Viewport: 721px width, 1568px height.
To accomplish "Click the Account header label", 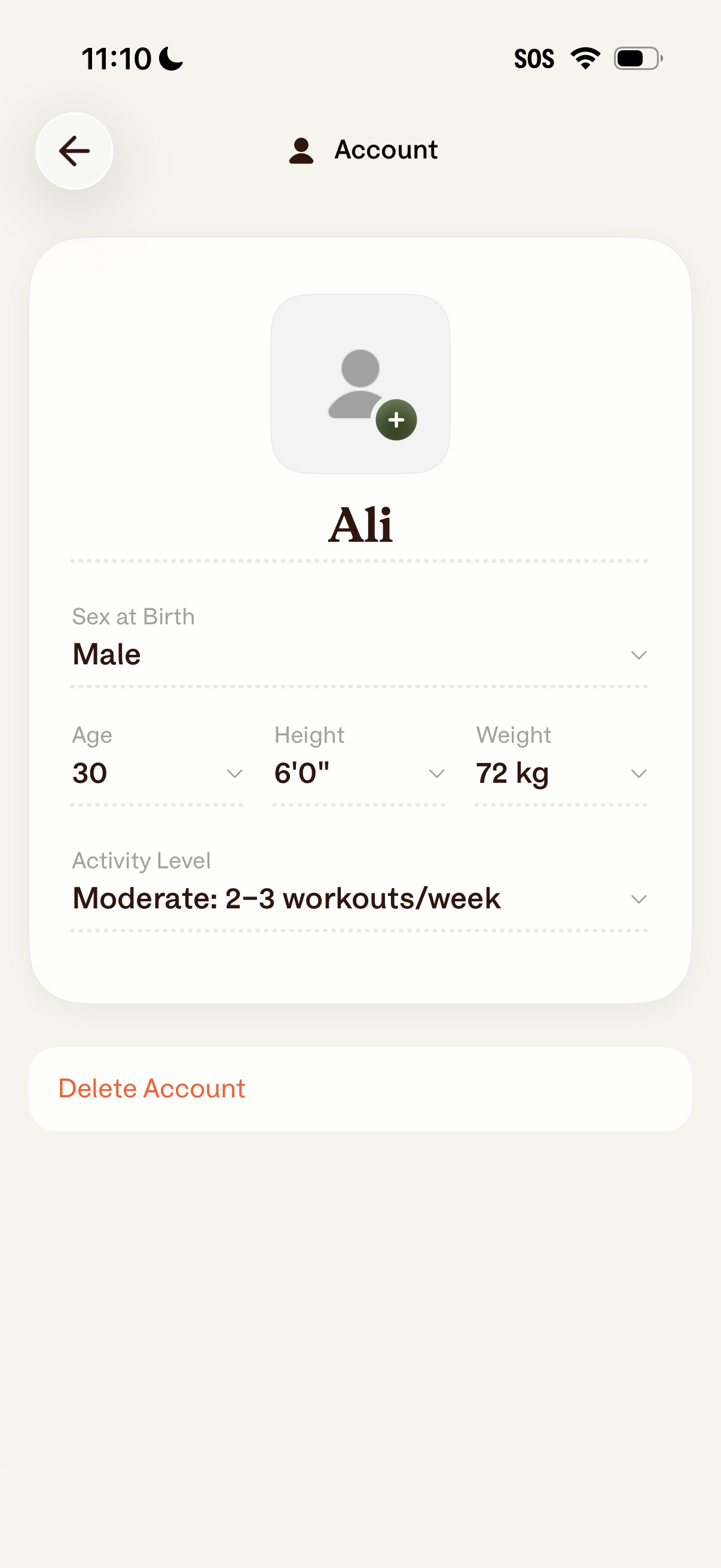I will [x=386, y=150].
